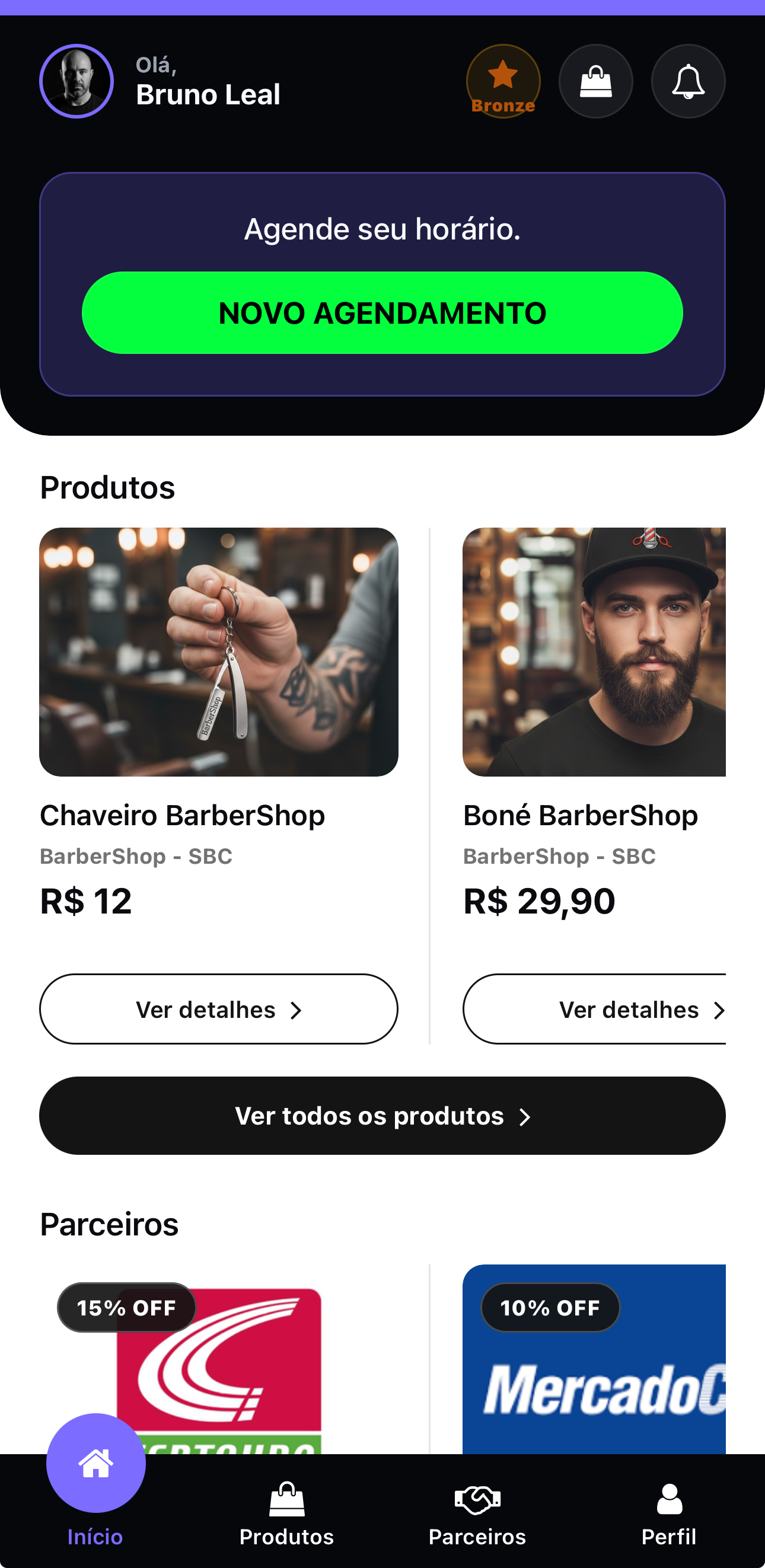Tap the Parceiros handshake icon
The height and width of the screenshot is (1568, 765).
coord(477,1493)
